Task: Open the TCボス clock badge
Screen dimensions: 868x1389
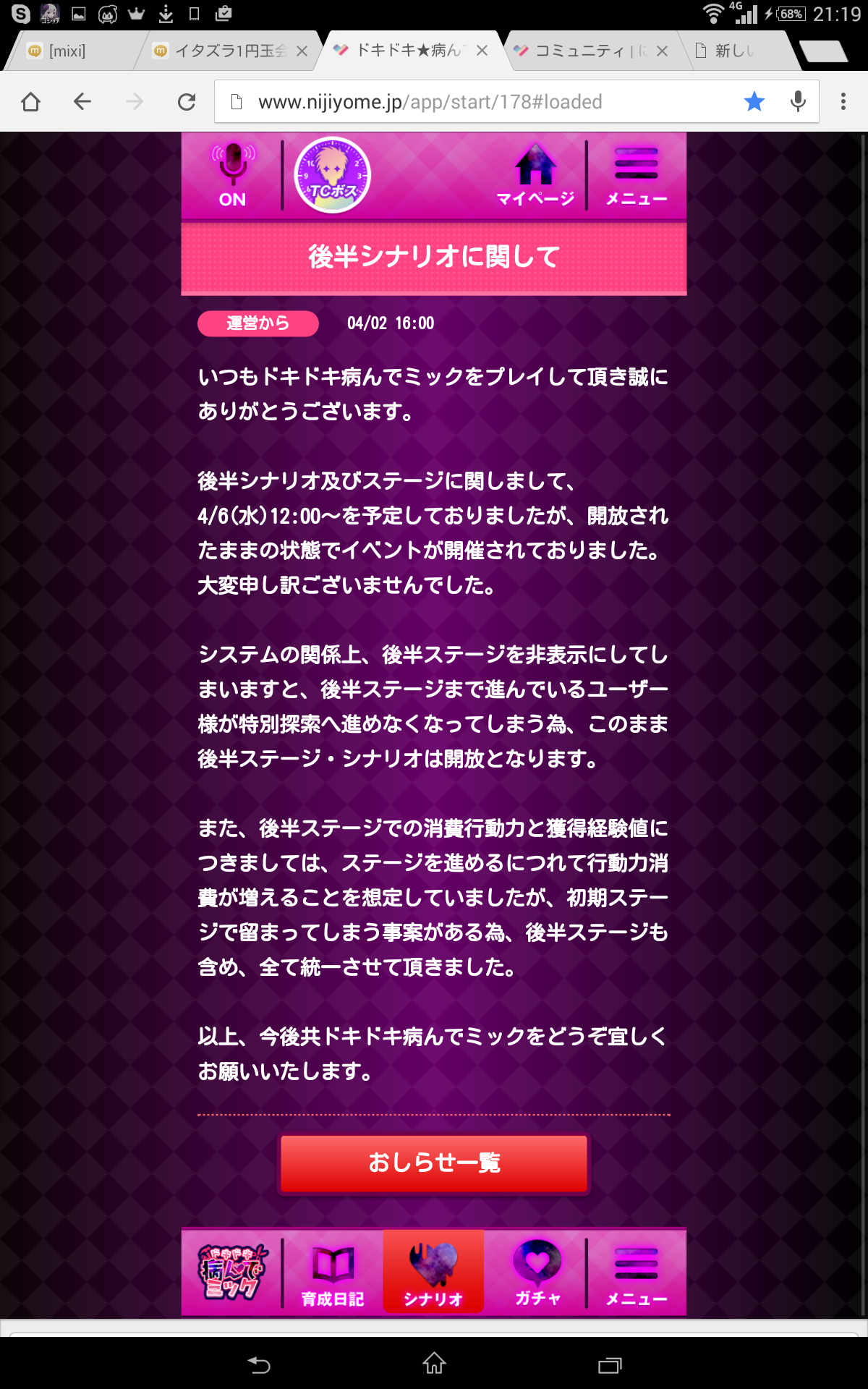Action: coord(332,176)
